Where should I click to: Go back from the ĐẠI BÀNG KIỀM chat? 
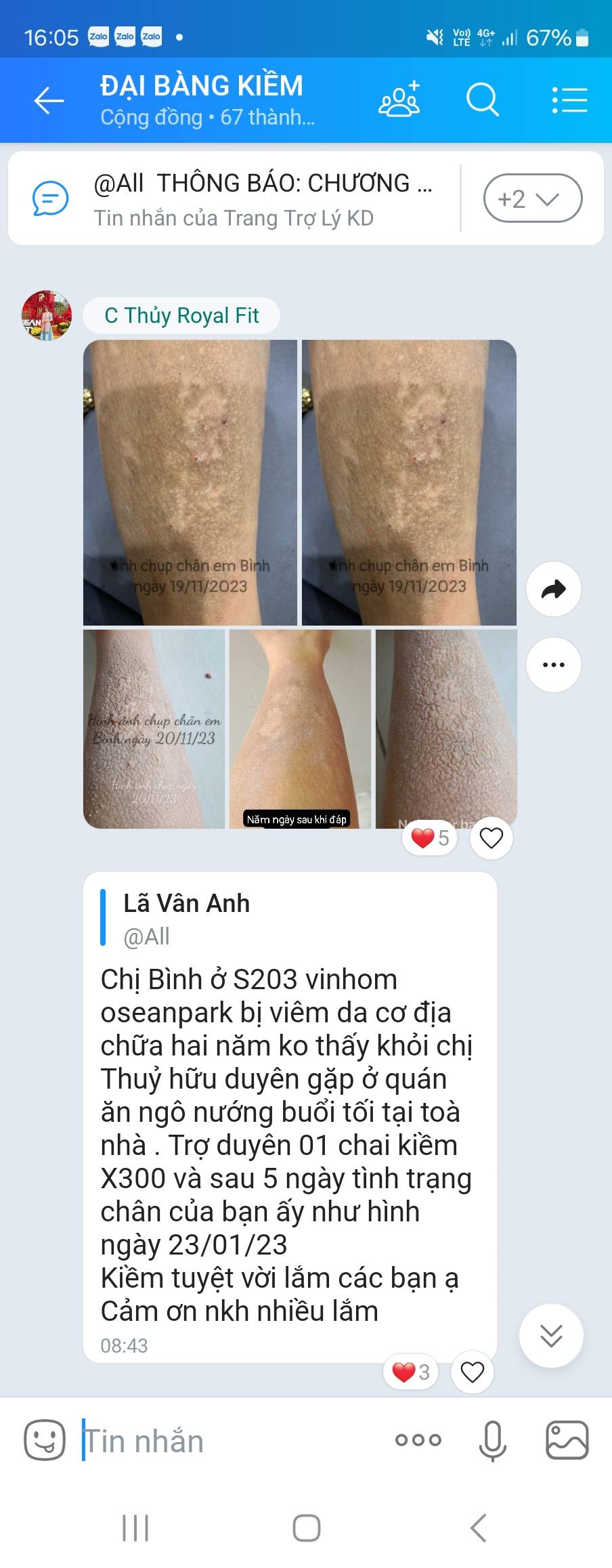[x=49, y=101]
